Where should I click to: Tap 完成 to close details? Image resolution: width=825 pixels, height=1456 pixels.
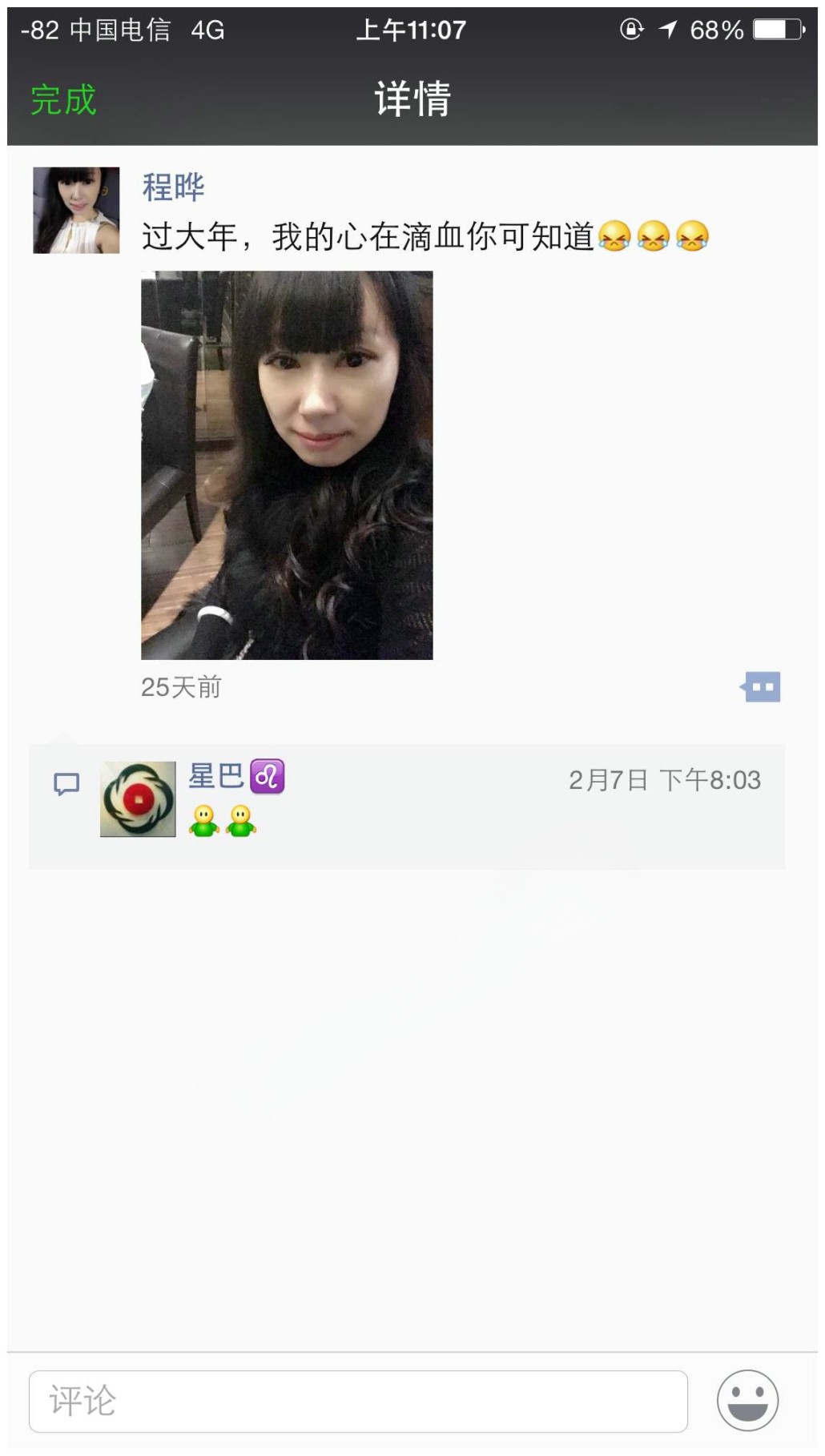63,100
